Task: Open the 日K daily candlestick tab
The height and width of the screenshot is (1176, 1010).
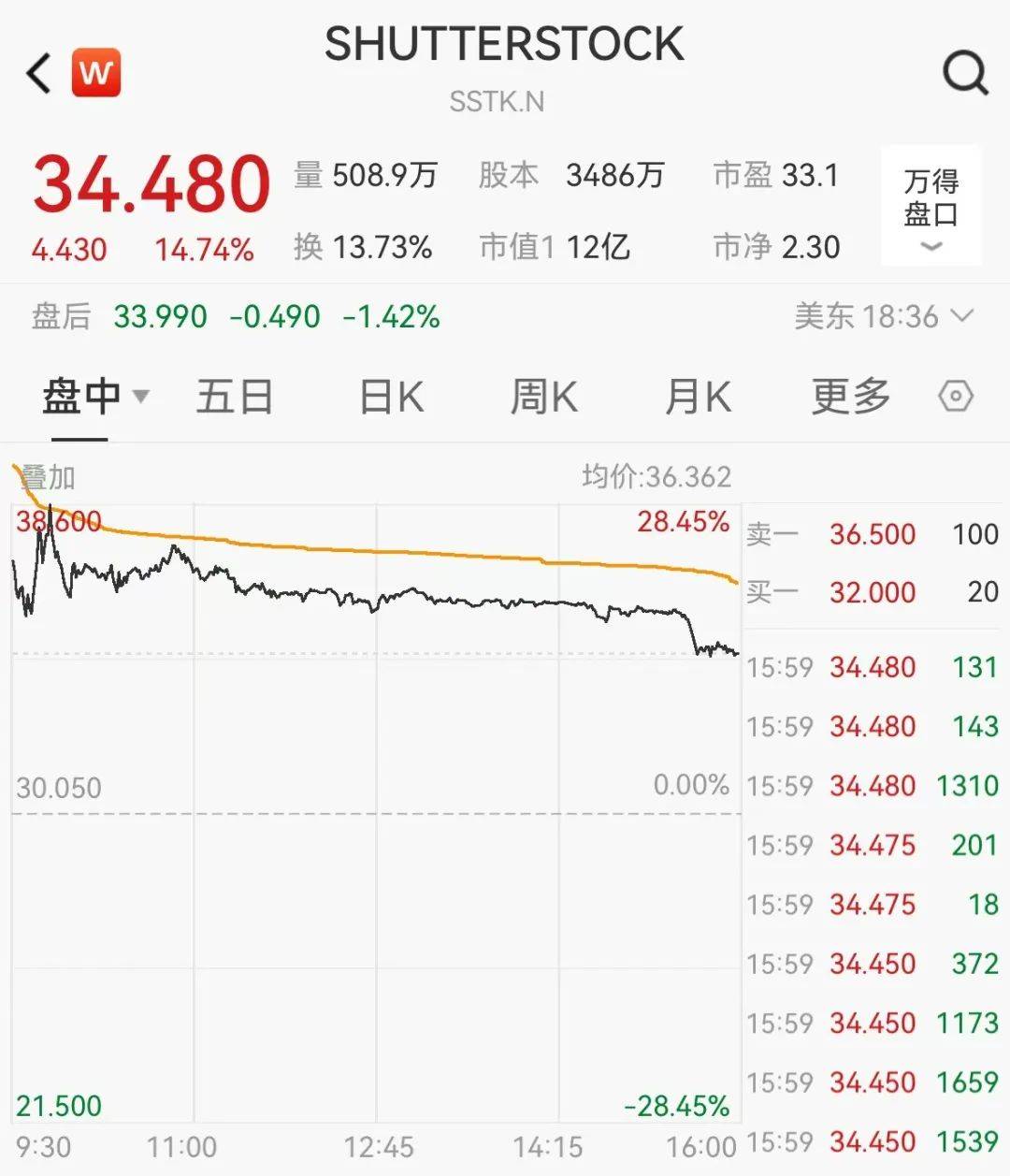Action: click(390, 396)
